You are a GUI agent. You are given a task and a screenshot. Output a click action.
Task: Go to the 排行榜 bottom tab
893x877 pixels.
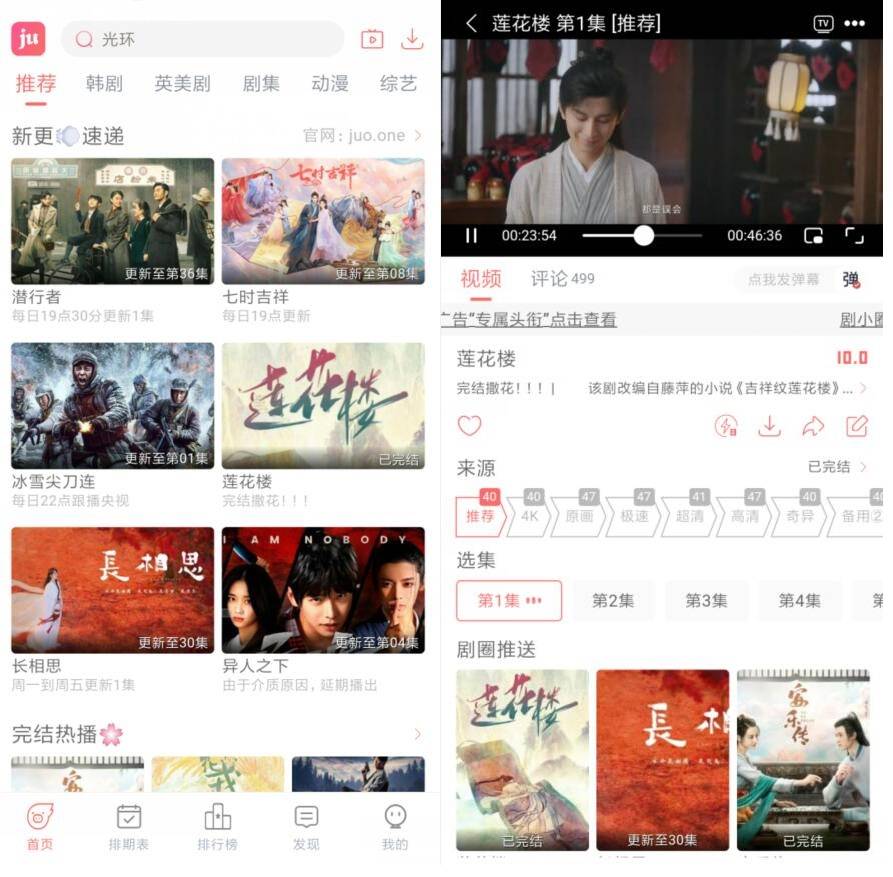click(x=217, y=827)
